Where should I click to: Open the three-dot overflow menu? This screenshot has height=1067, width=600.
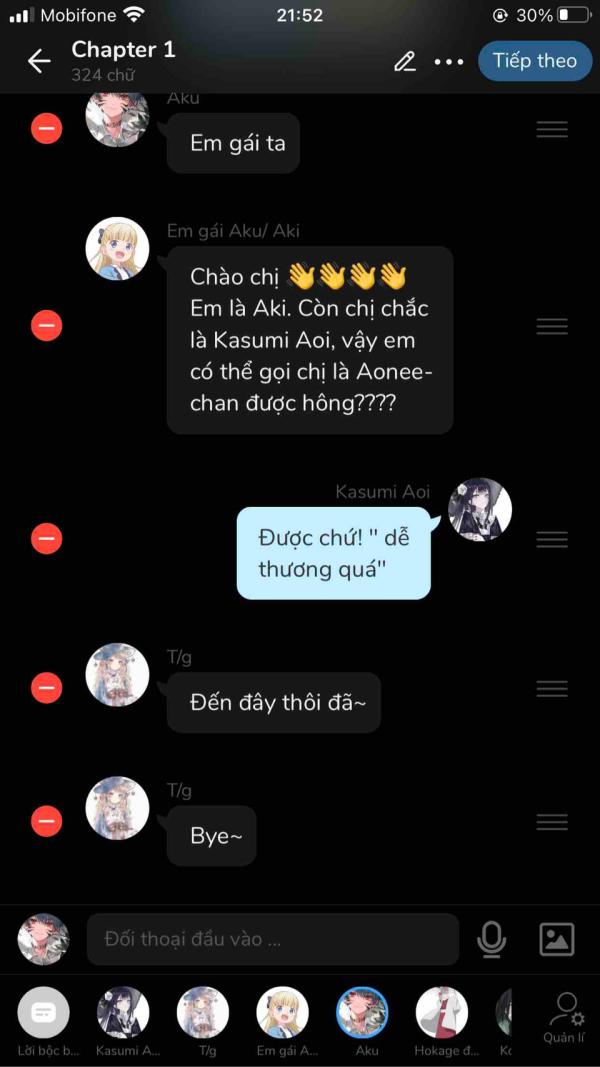(x=449, y=61)
